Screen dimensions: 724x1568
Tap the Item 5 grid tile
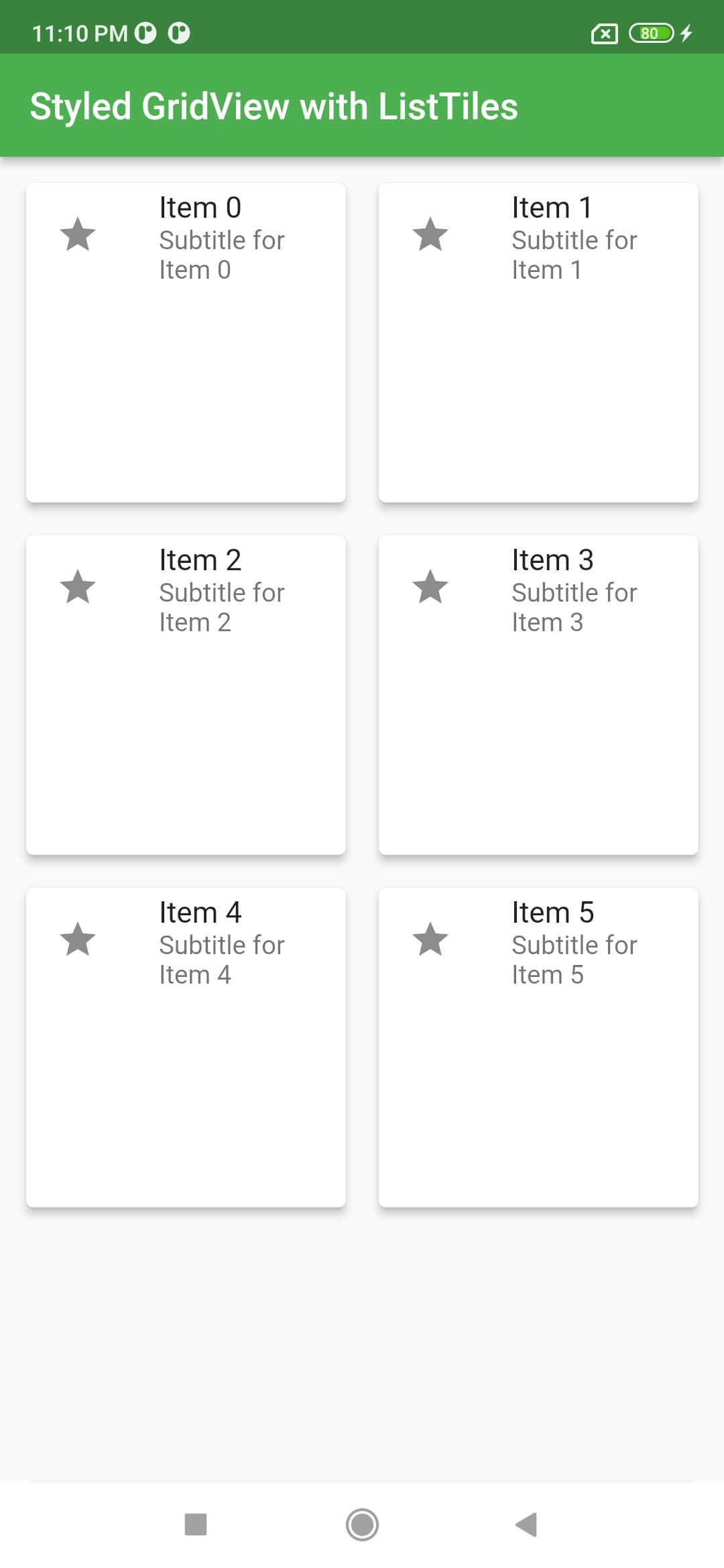coord(538,1047)
